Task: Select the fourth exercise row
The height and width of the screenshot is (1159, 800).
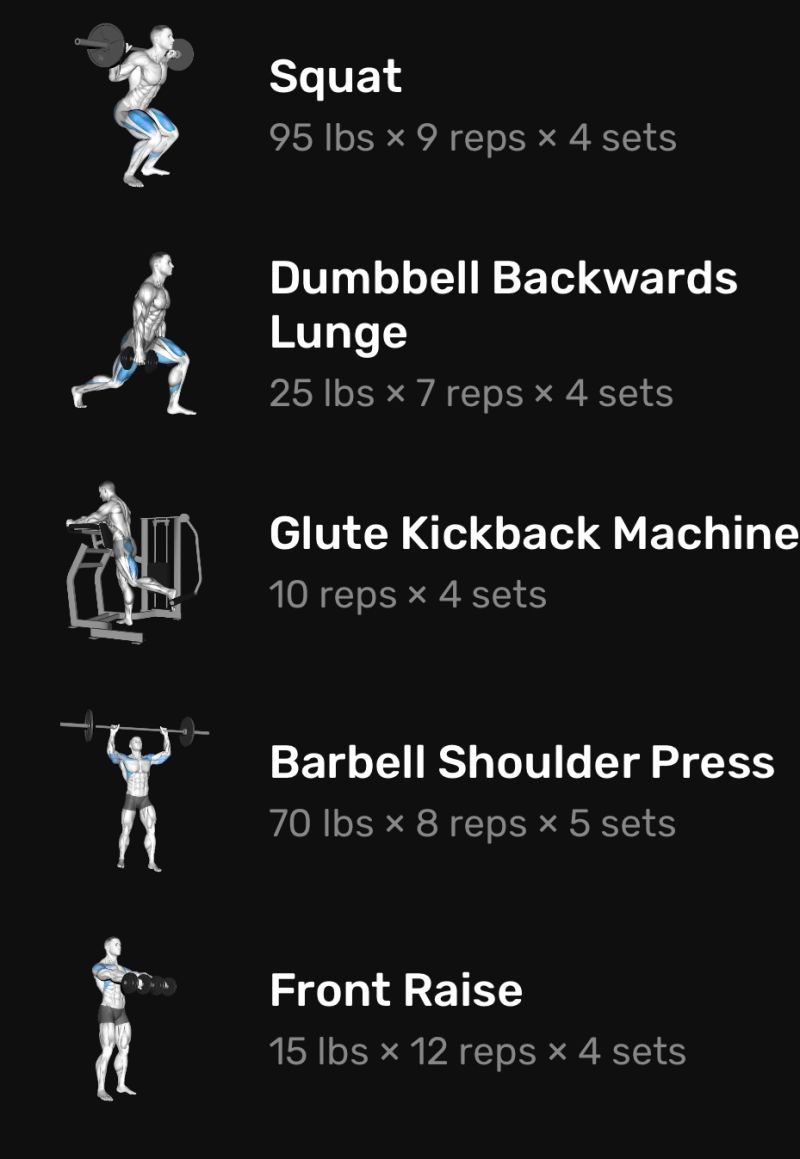Action: tap(400, 790)
